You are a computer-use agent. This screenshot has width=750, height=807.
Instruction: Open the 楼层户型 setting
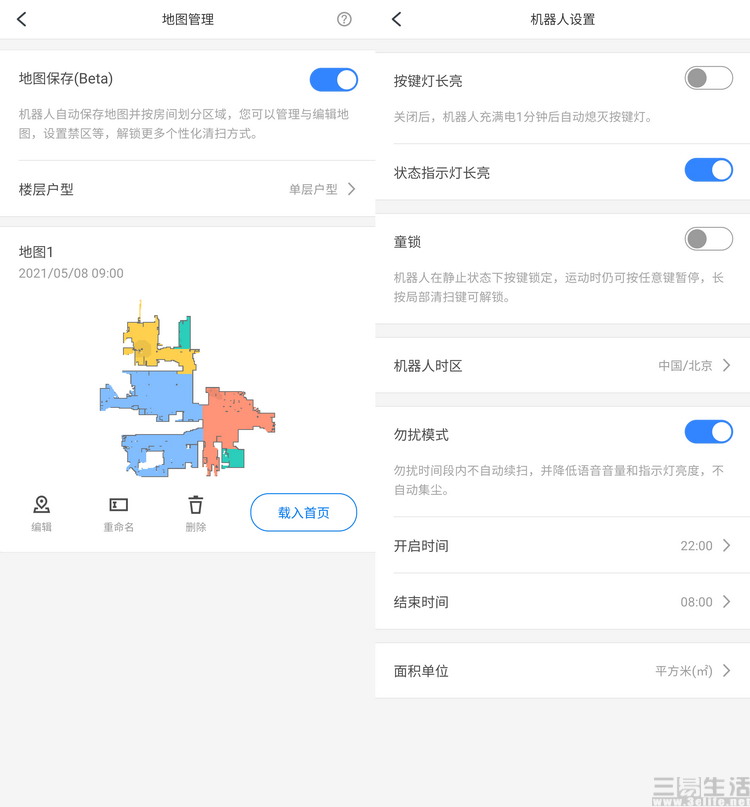tap(187, 189)
